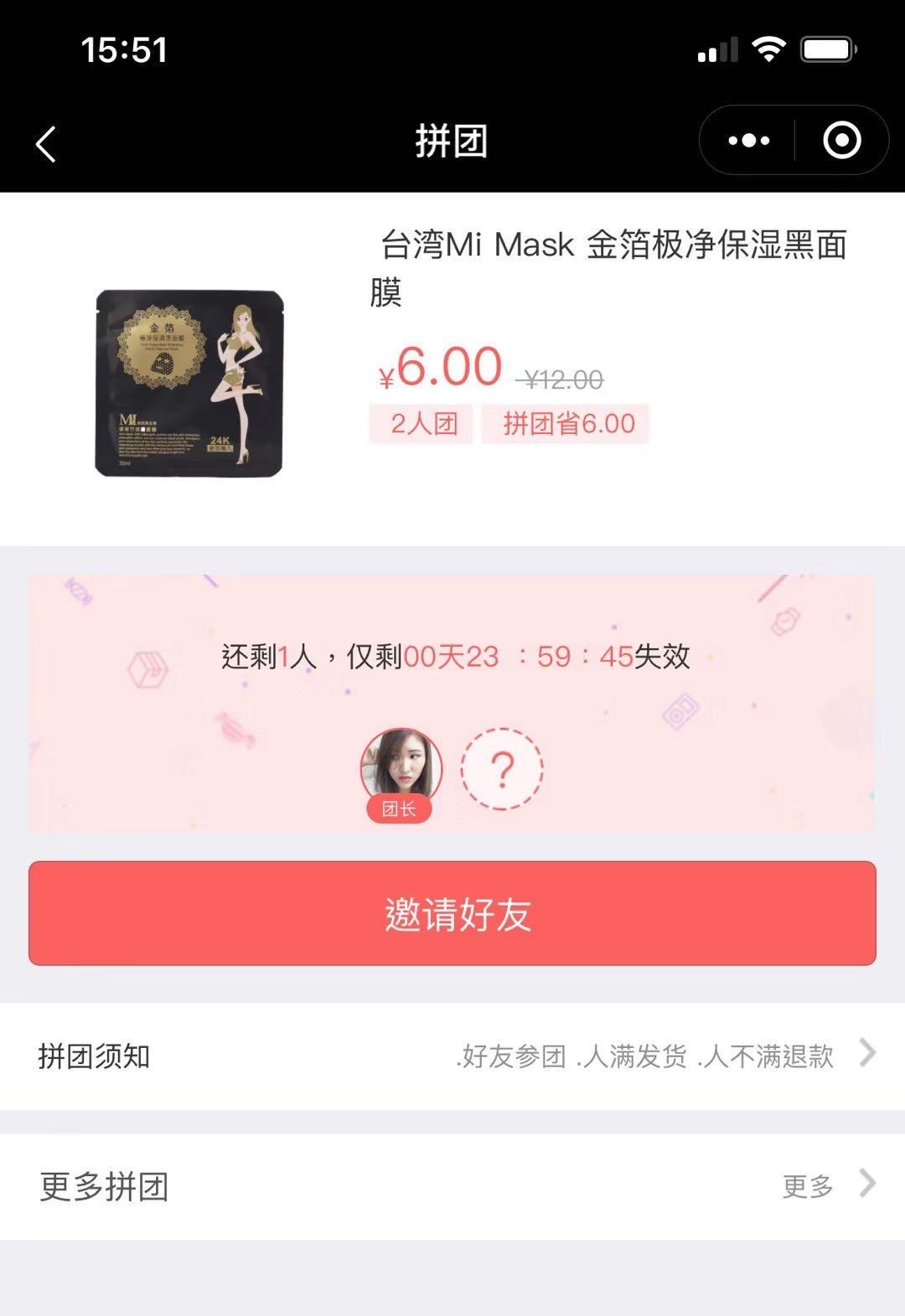Image resolution: width=905 pixels, height=1316 pixels.
Task: Open the three-dot more options menu
Action: coord(748,139)
